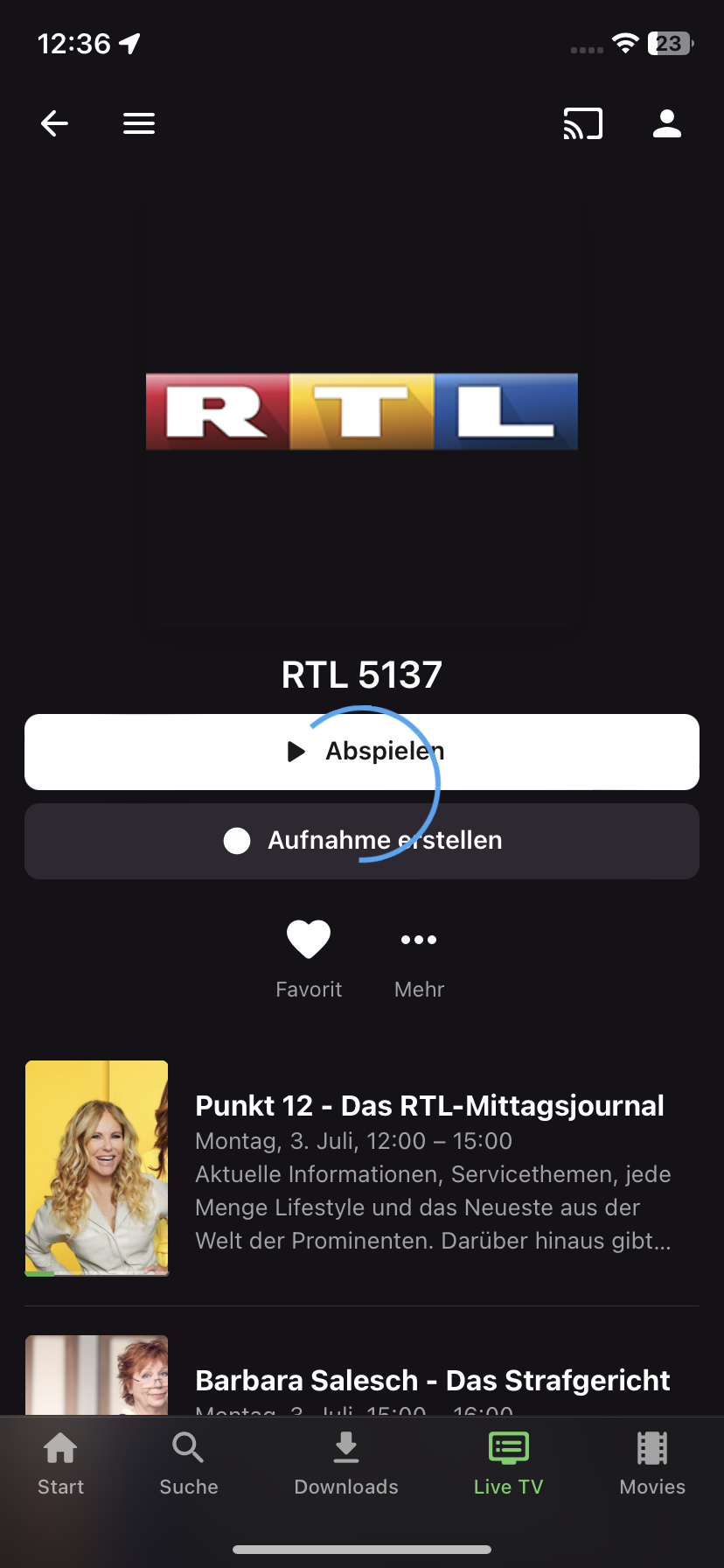Switch to the Suche tab
724x1568 pixels.
point(188,1463)
